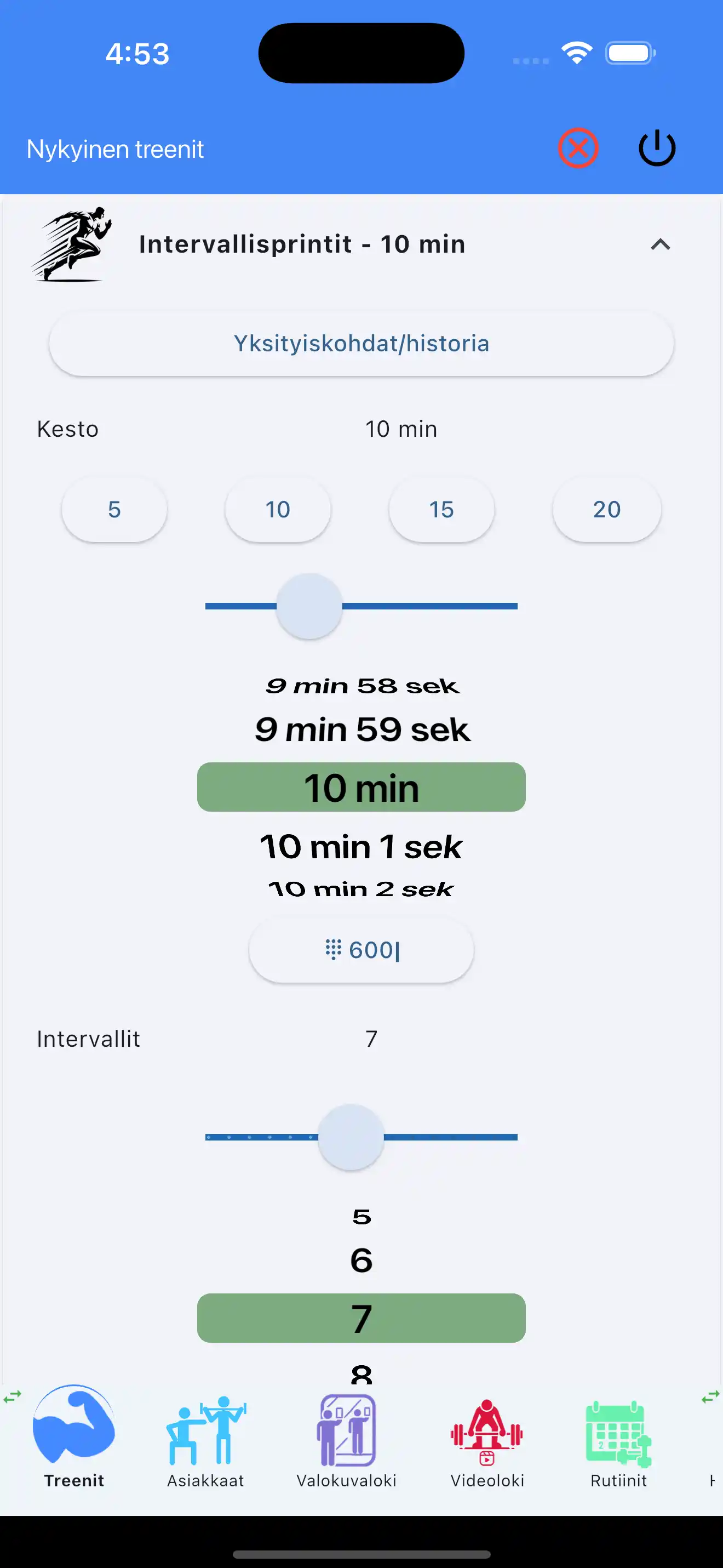Collapse the Intervallisprintit card
The width and height of the screenshot is (723, 1568).
(x=662, y=244)
